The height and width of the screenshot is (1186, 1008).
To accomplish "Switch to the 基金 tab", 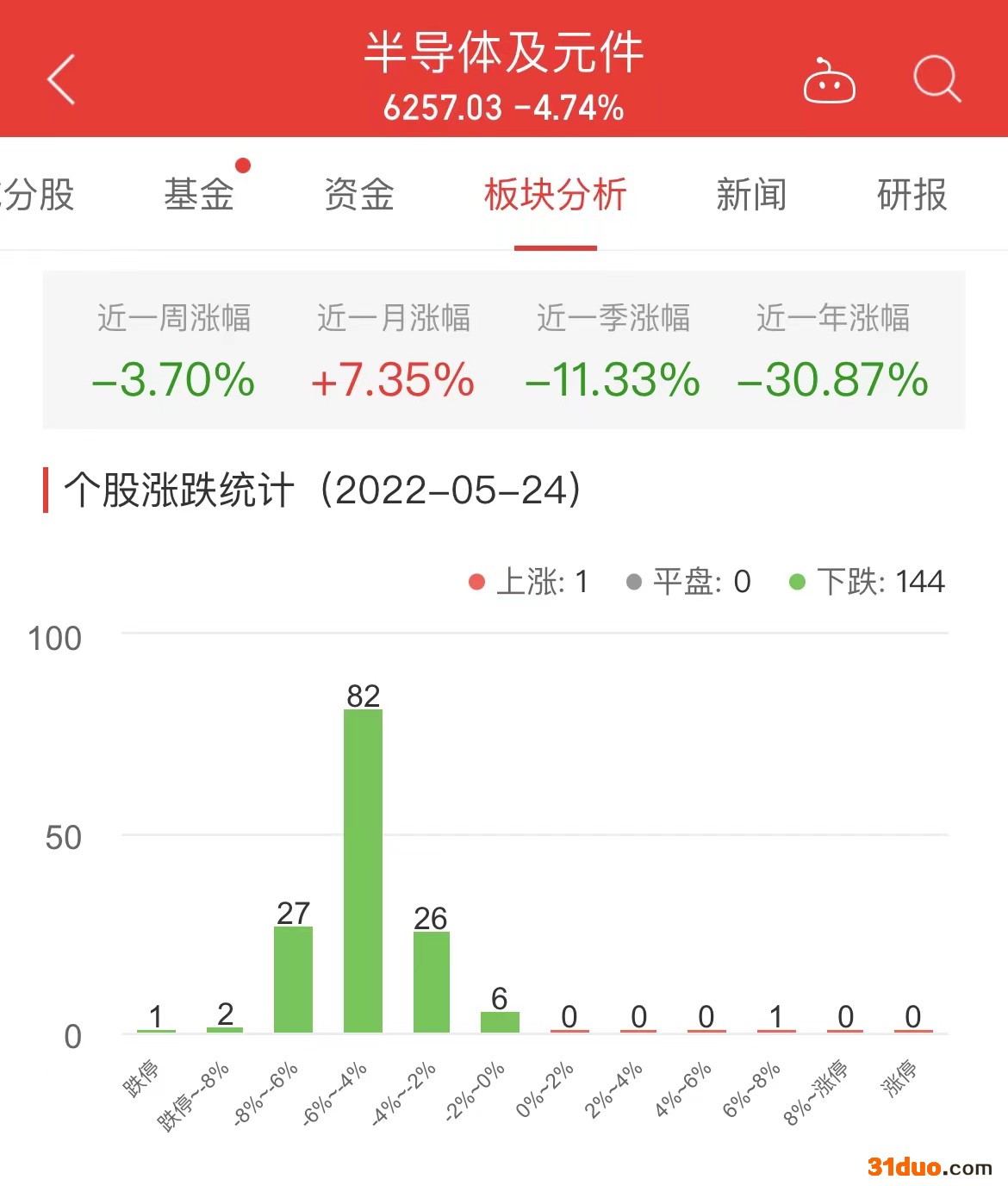I will coord(199,195).
